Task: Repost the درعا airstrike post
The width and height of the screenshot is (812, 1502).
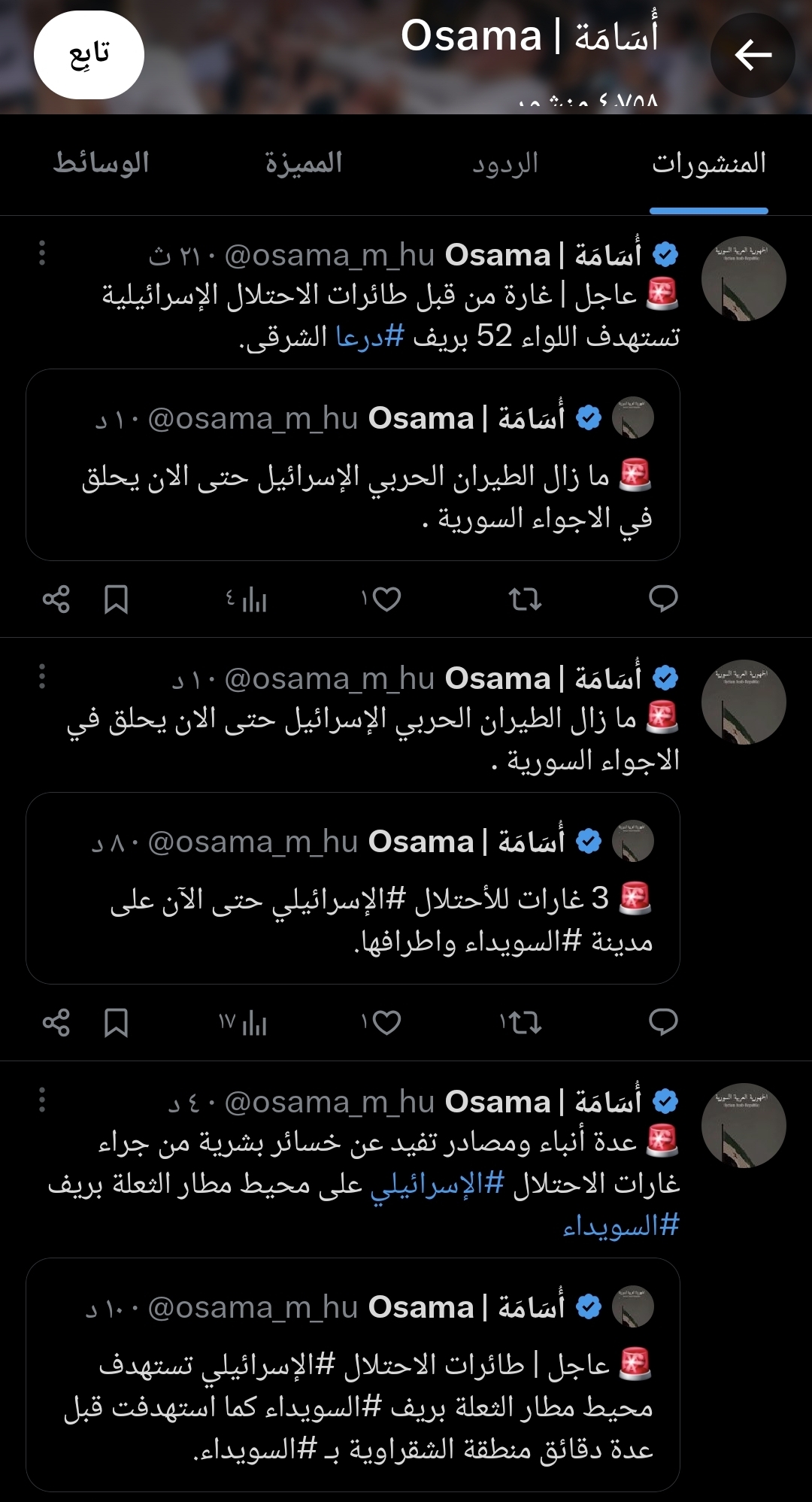Action: pos(525,599)
